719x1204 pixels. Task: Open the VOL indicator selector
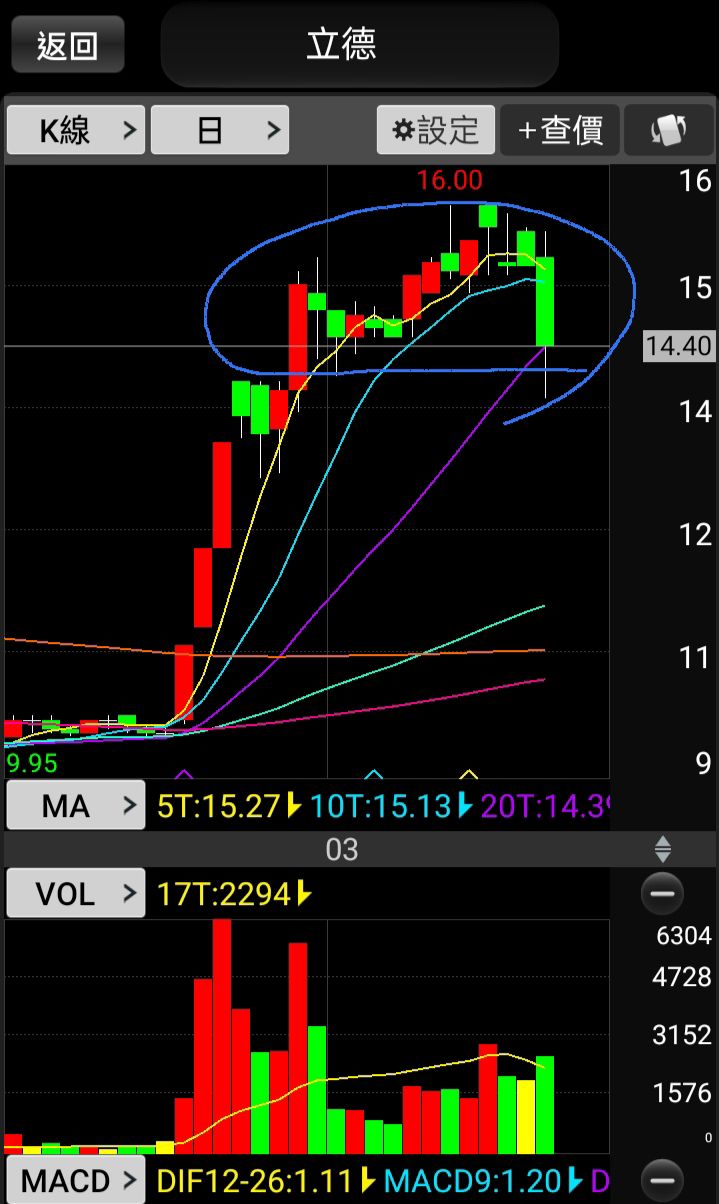click(76, 893)
